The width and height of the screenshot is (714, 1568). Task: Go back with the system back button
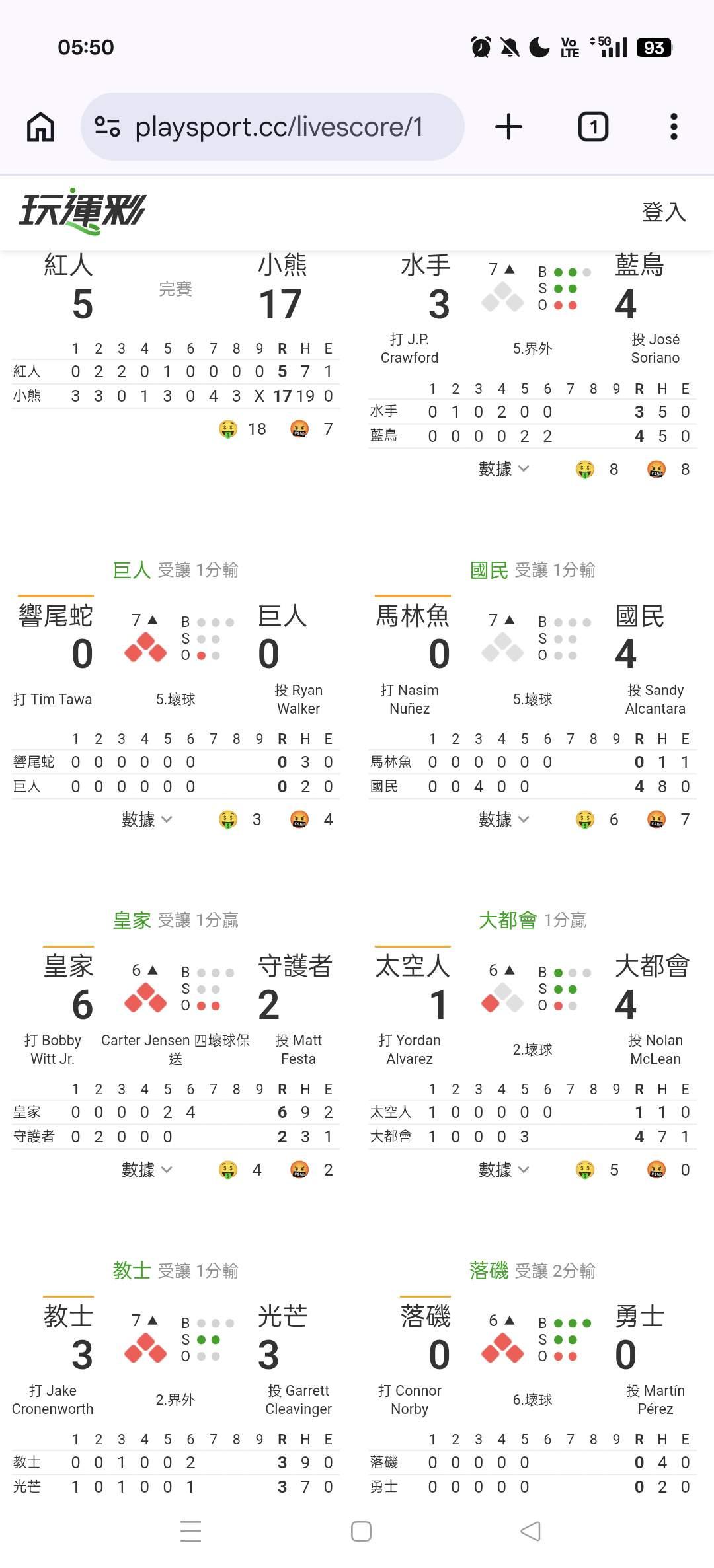531,1531
